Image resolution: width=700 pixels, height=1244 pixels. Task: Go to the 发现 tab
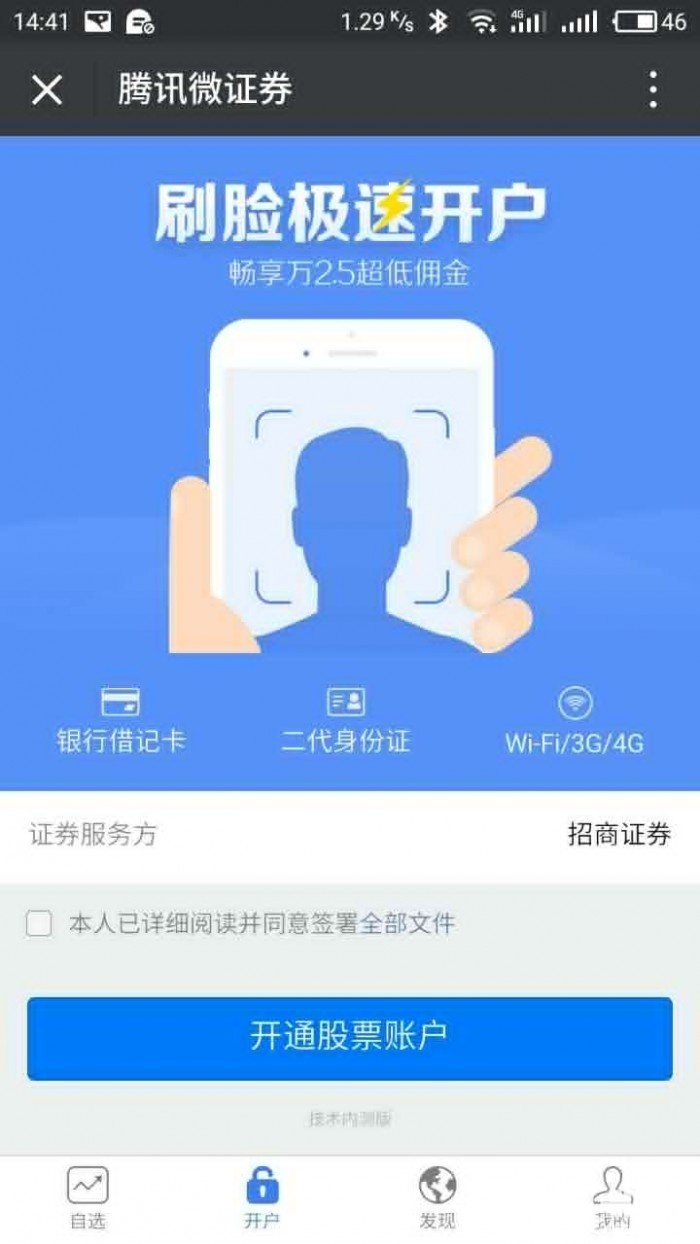coord(437,1198)
